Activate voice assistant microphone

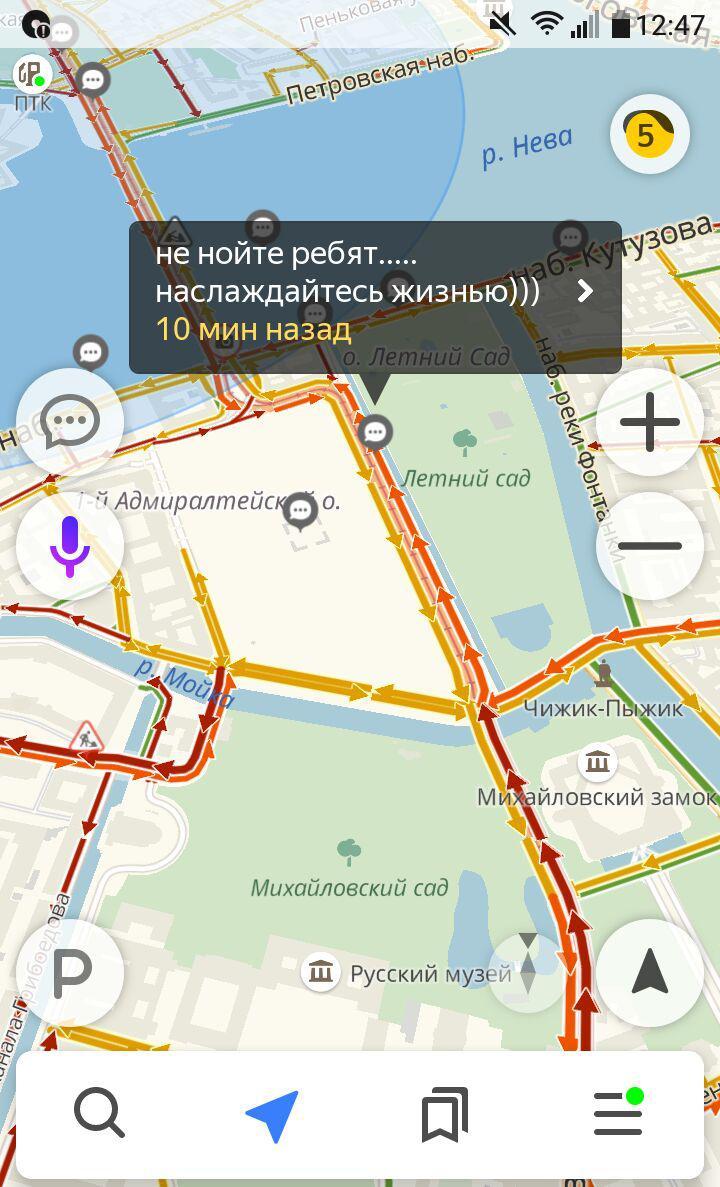70,546
